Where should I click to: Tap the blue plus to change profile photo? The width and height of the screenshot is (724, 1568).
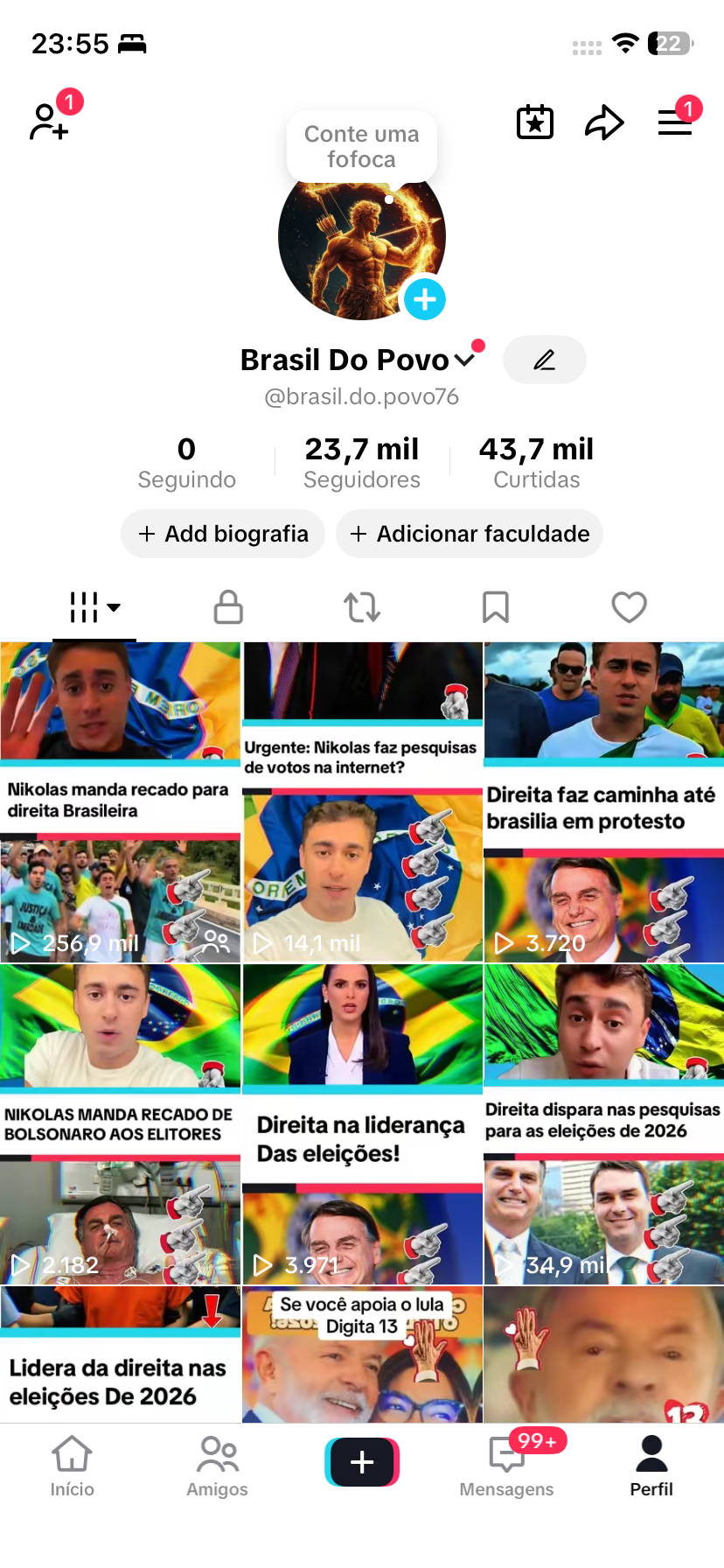pos(424,299)
